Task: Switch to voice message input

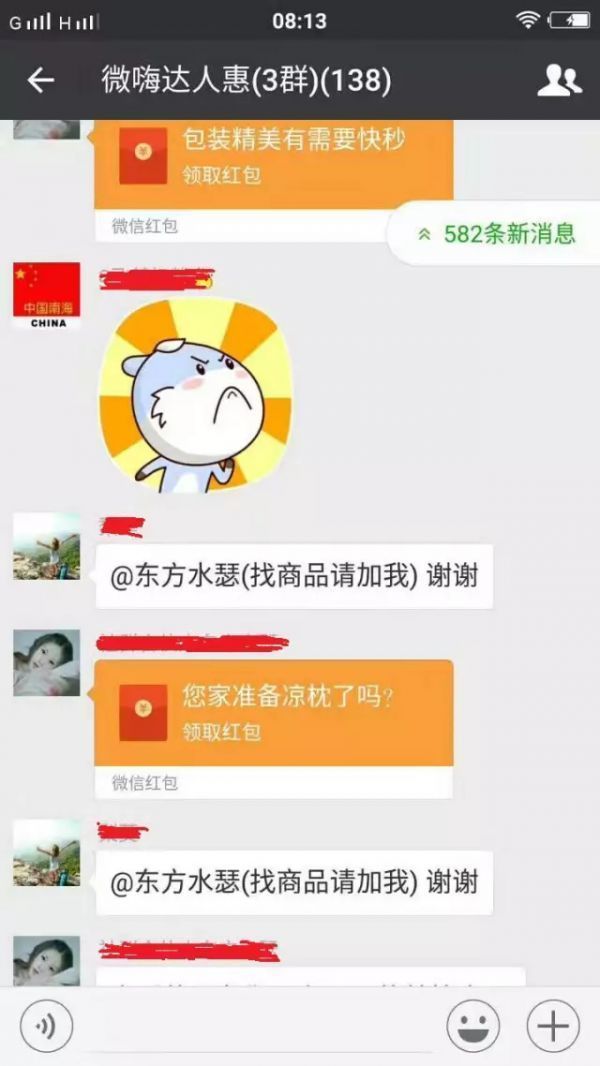Action: pyautogui.click(x=46, y=1026)
